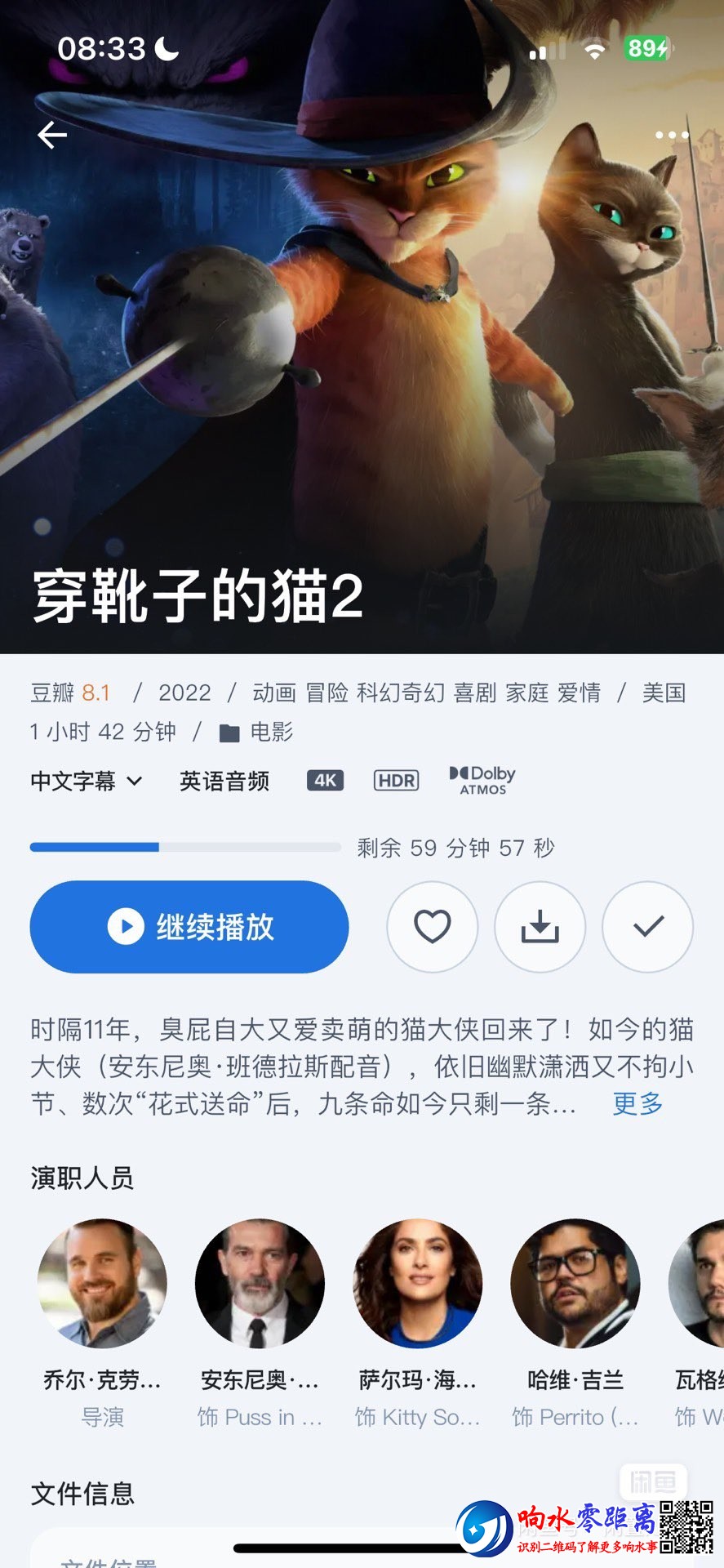Download the movie file
The width and height of the screenshot is (724, 1568).
[540, 927]
